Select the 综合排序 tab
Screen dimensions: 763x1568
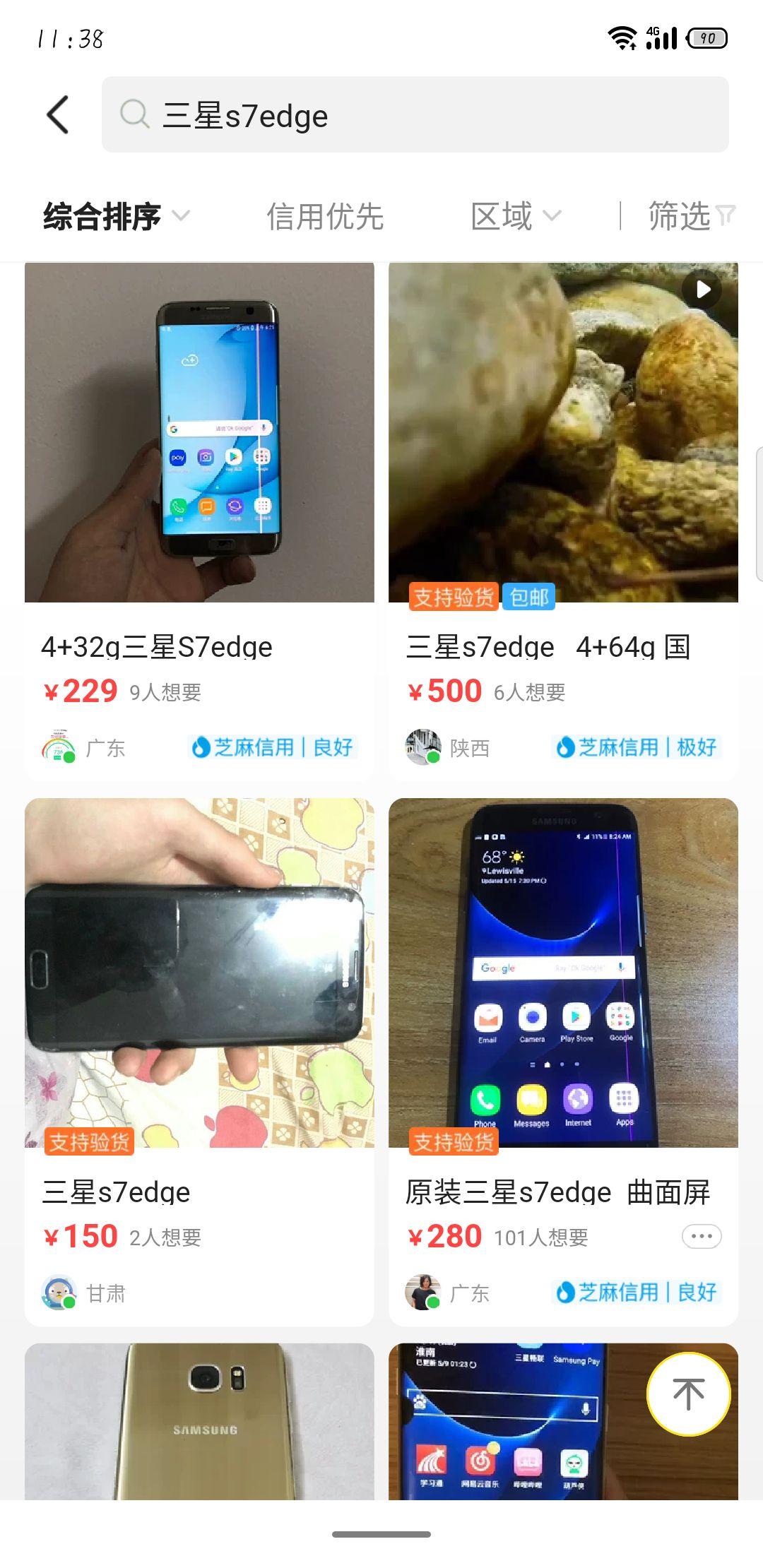click(102, 217)
